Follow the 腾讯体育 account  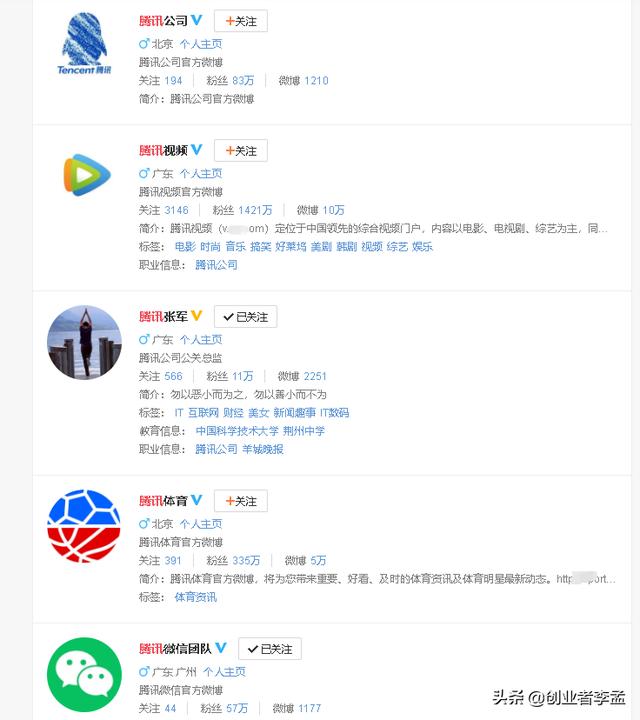(241, 501)
